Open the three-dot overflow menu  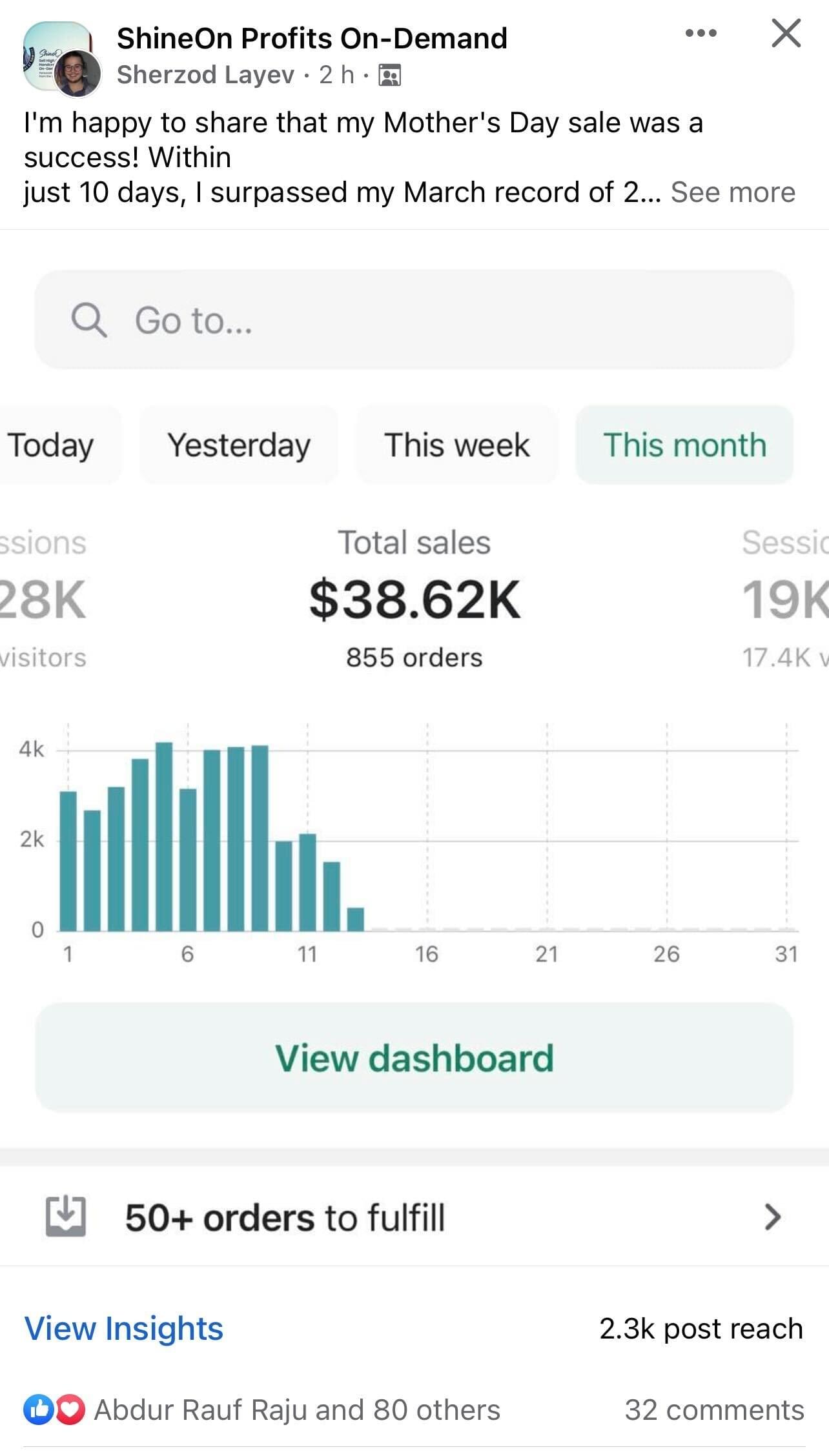(701, 33)
